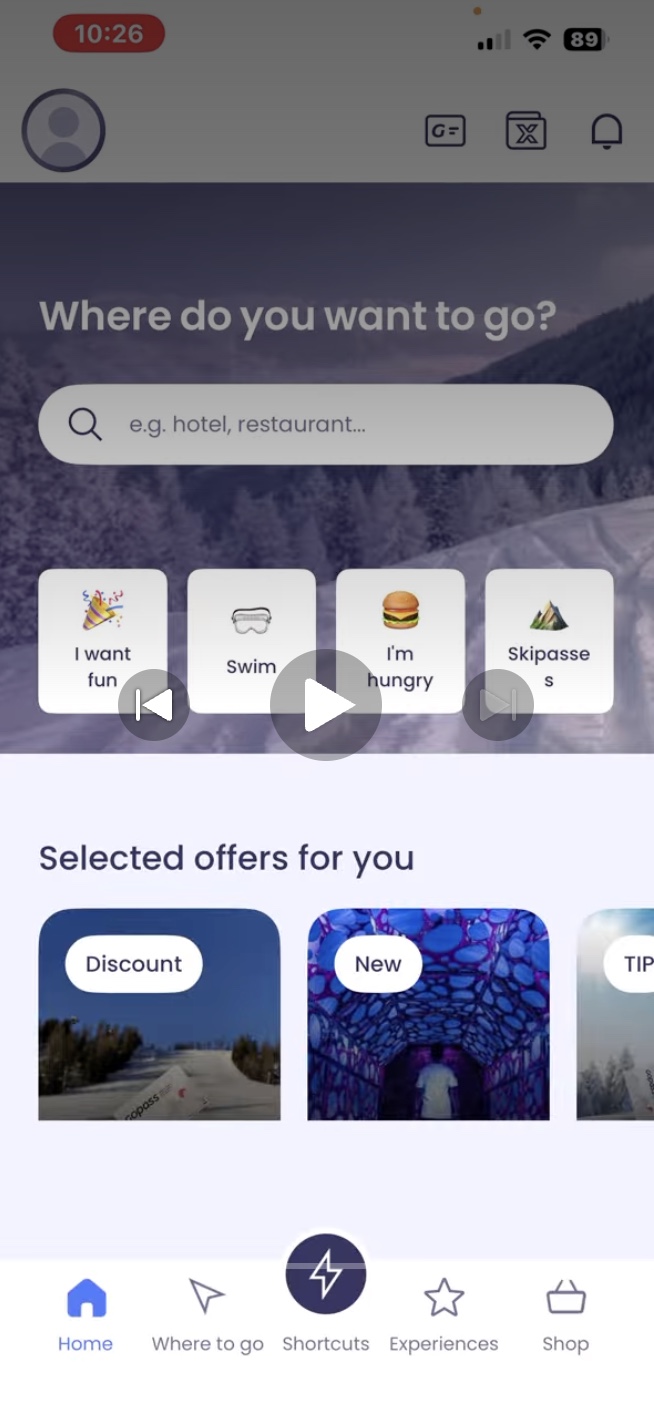
Task: Play the video
Action: 326,705
